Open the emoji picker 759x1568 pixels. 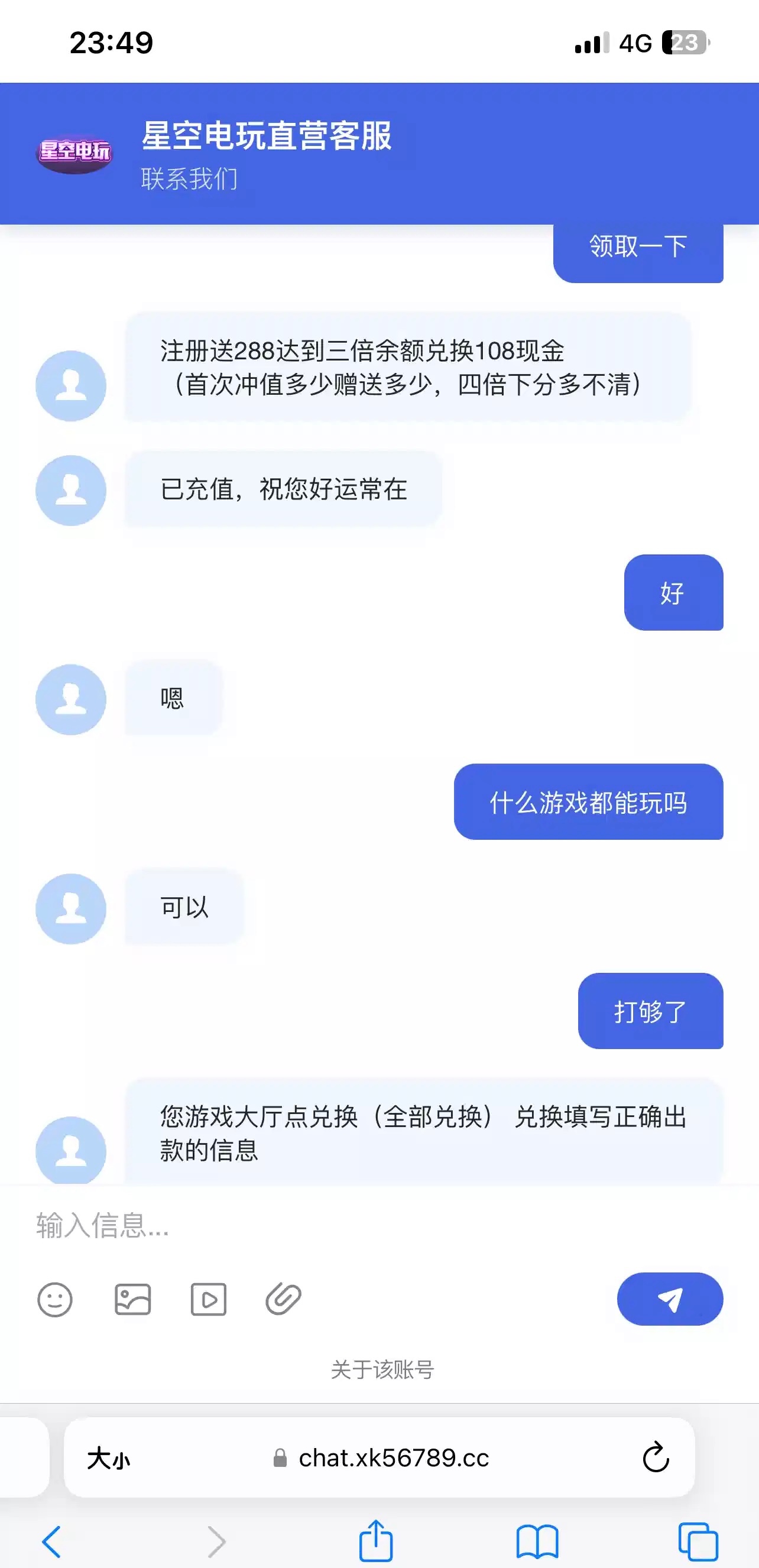(x=55, y=1300)
